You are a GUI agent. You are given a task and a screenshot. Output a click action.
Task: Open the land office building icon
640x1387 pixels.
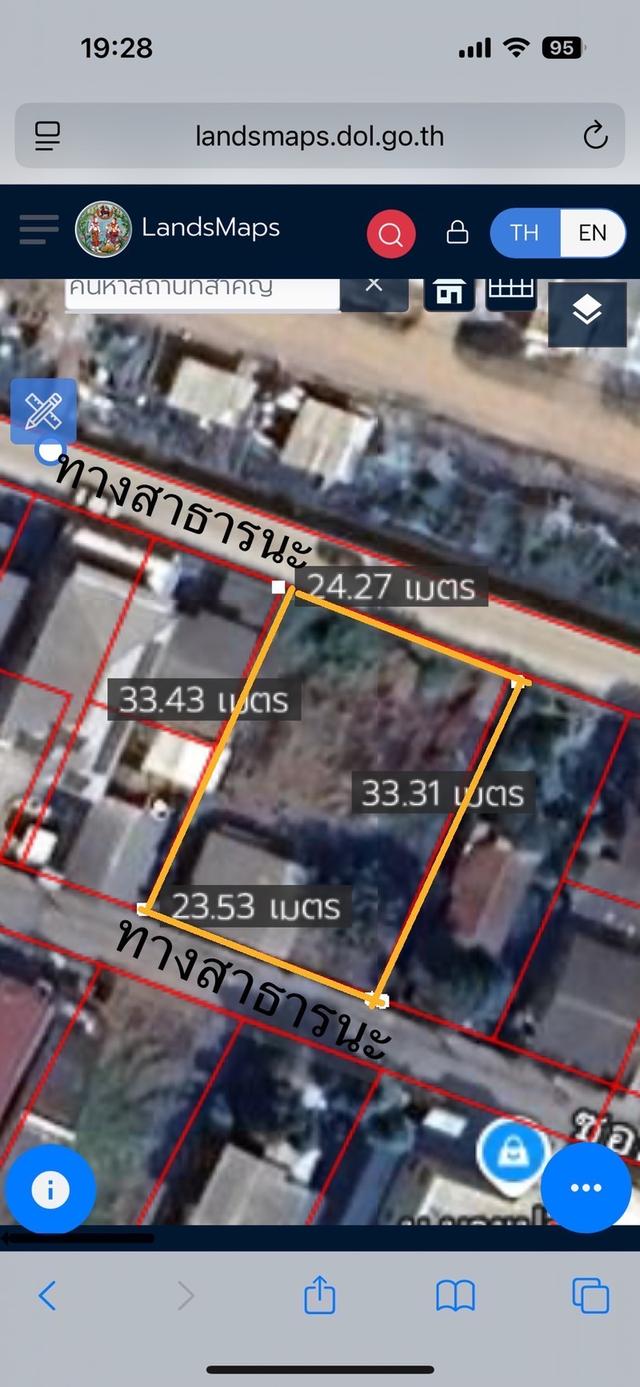tap(450, 291)
